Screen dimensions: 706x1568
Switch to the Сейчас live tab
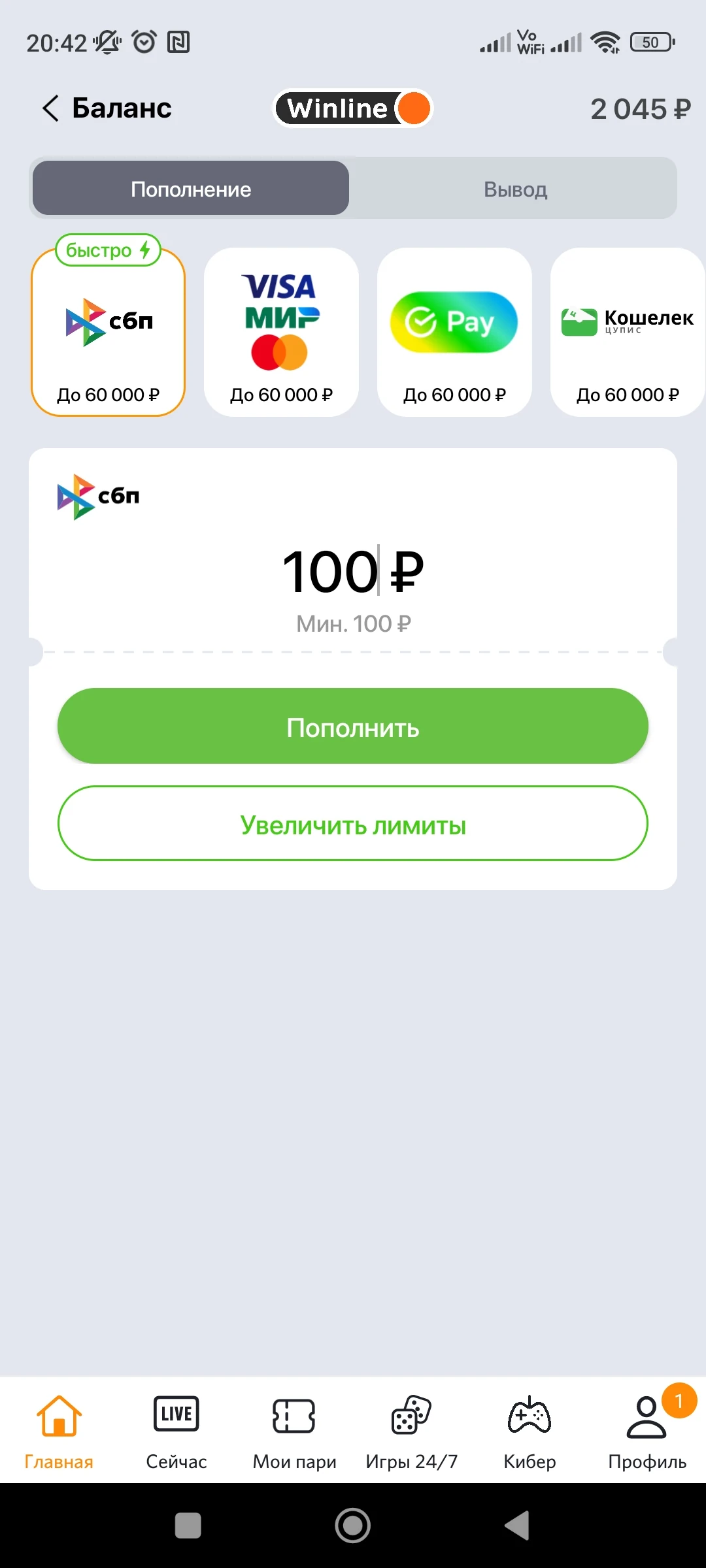[x=176, y=1431]
